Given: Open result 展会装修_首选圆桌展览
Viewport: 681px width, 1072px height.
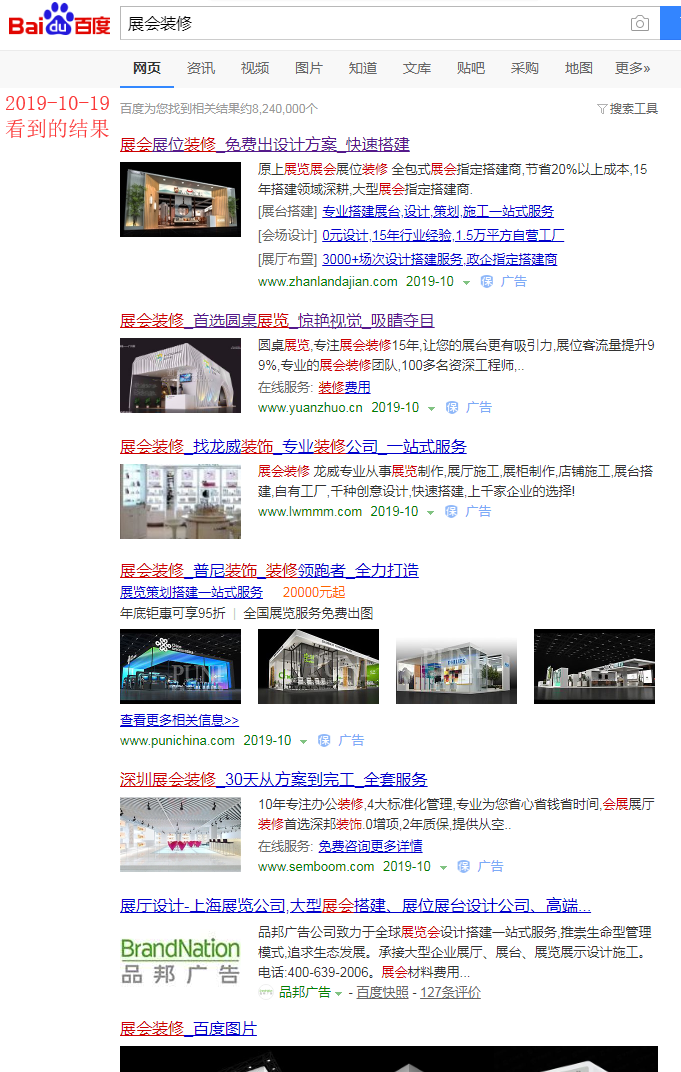Looking at the screenshot, I should [x=277, y=321].
